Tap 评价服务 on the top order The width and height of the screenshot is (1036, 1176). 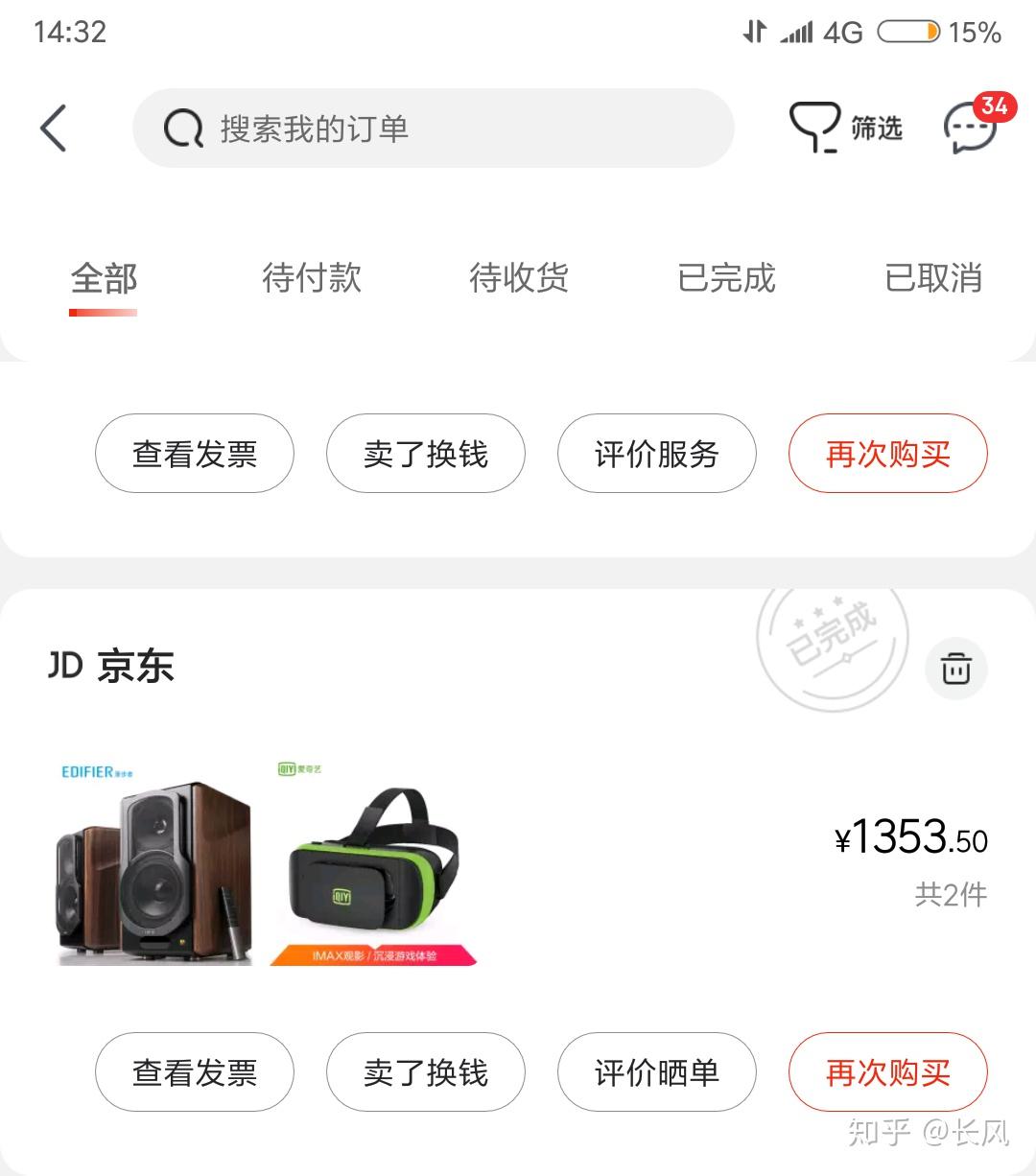656,454
